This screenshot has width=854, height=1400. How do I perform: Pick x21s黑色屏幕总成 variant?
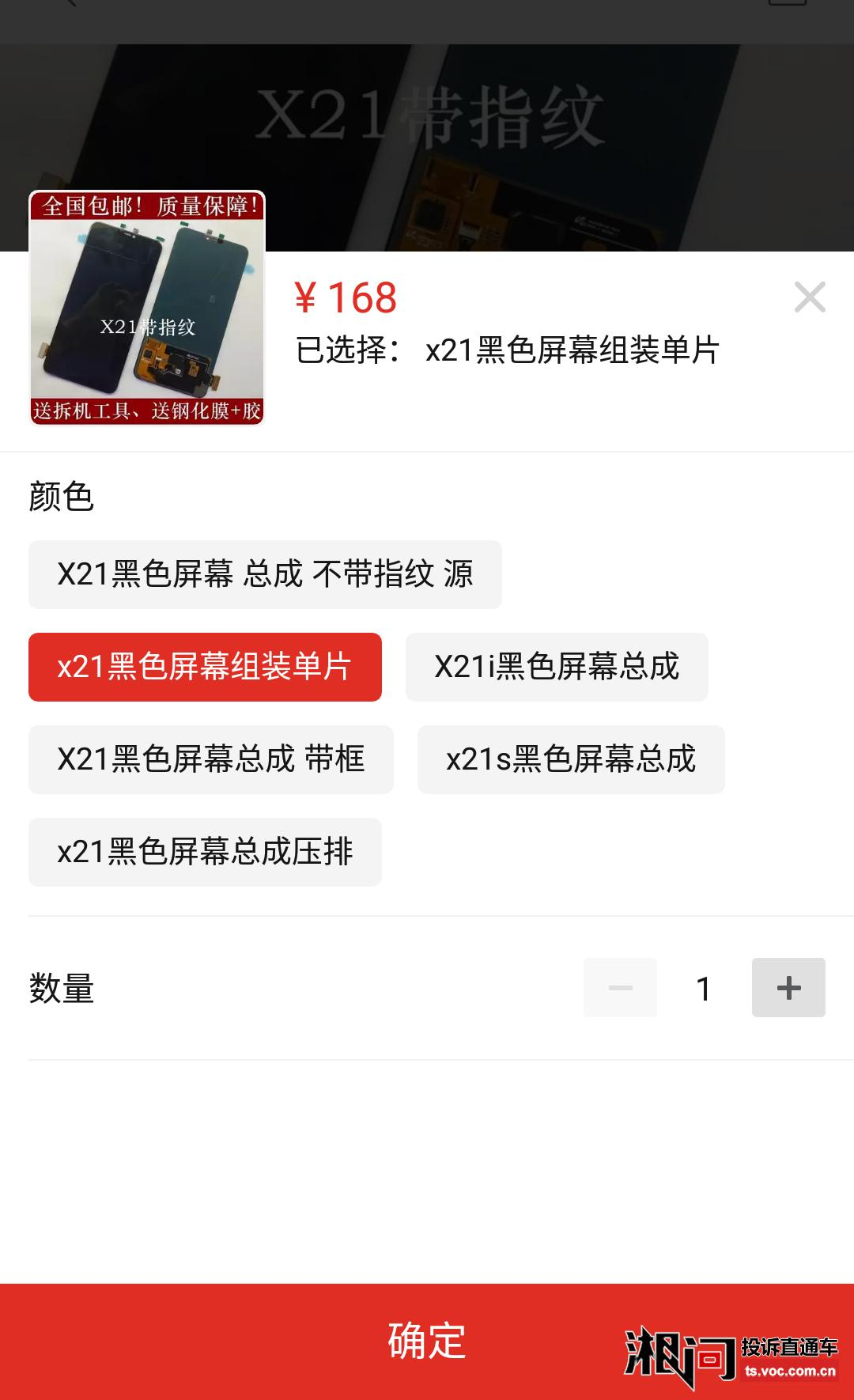tap(570, 759)
